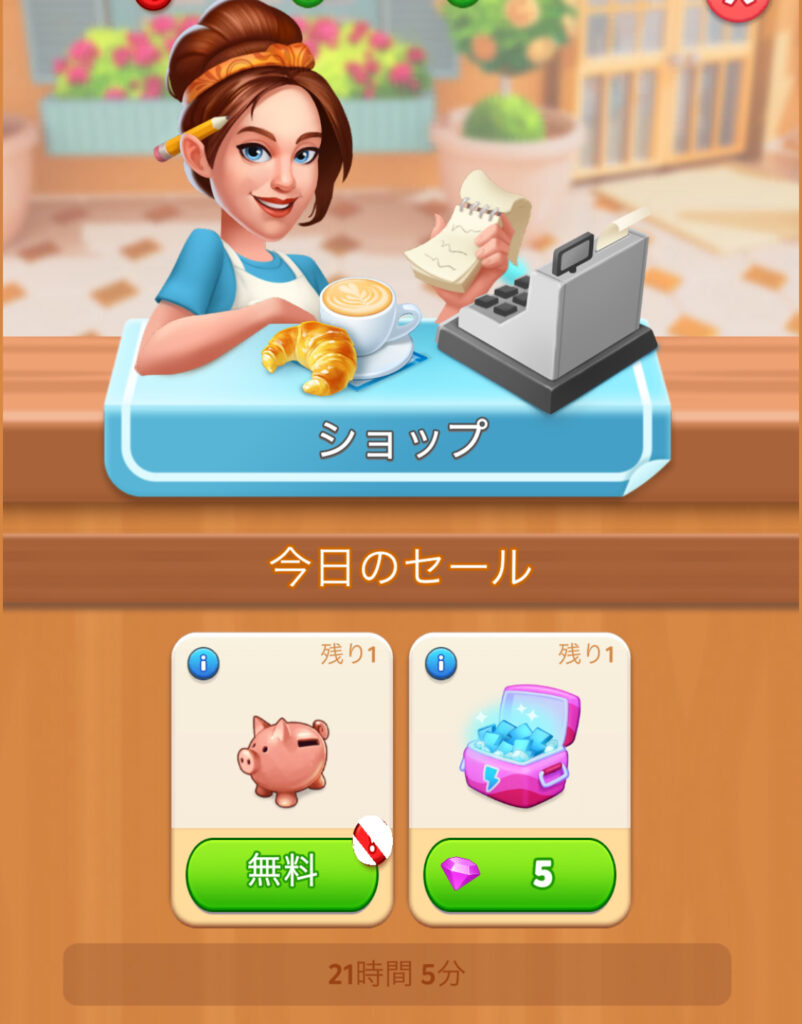Claim the free piggy bank with 無料
802x1024 pixels.
tap(281, 874)
